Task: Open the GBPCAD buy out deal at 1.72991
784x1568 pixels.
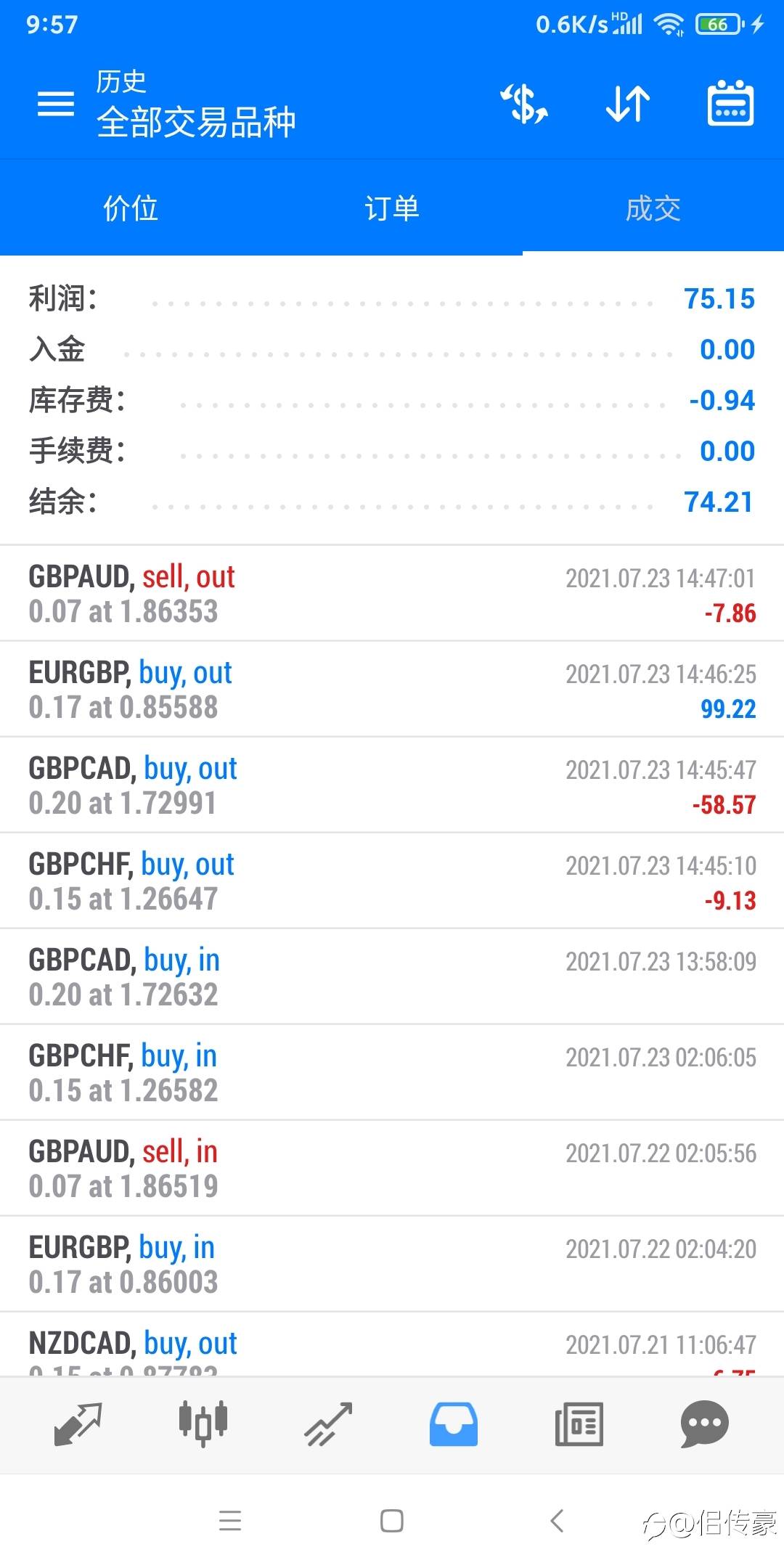Action: pyautogui.click(x=392, y=785)
